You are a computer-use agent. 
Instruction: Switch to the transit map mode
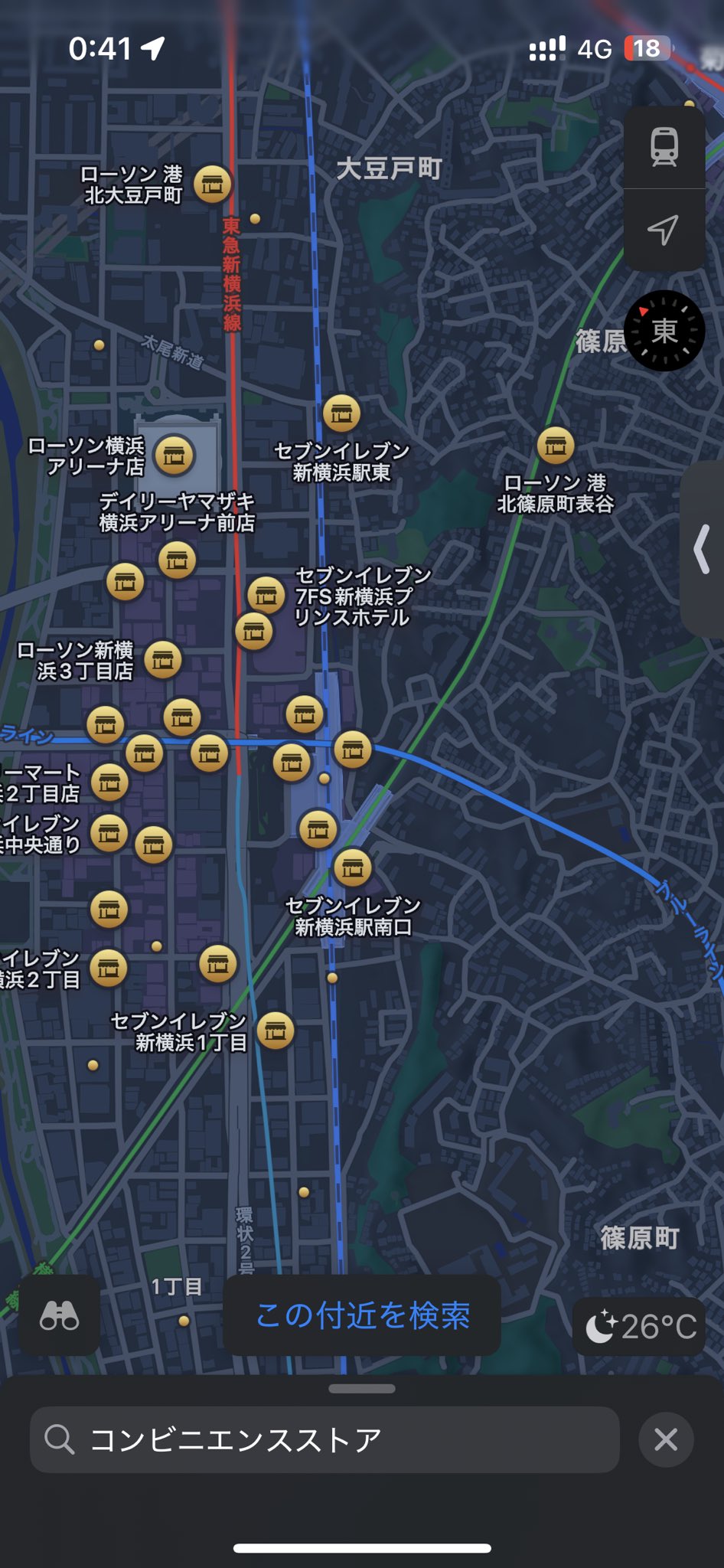pos(664,147)
